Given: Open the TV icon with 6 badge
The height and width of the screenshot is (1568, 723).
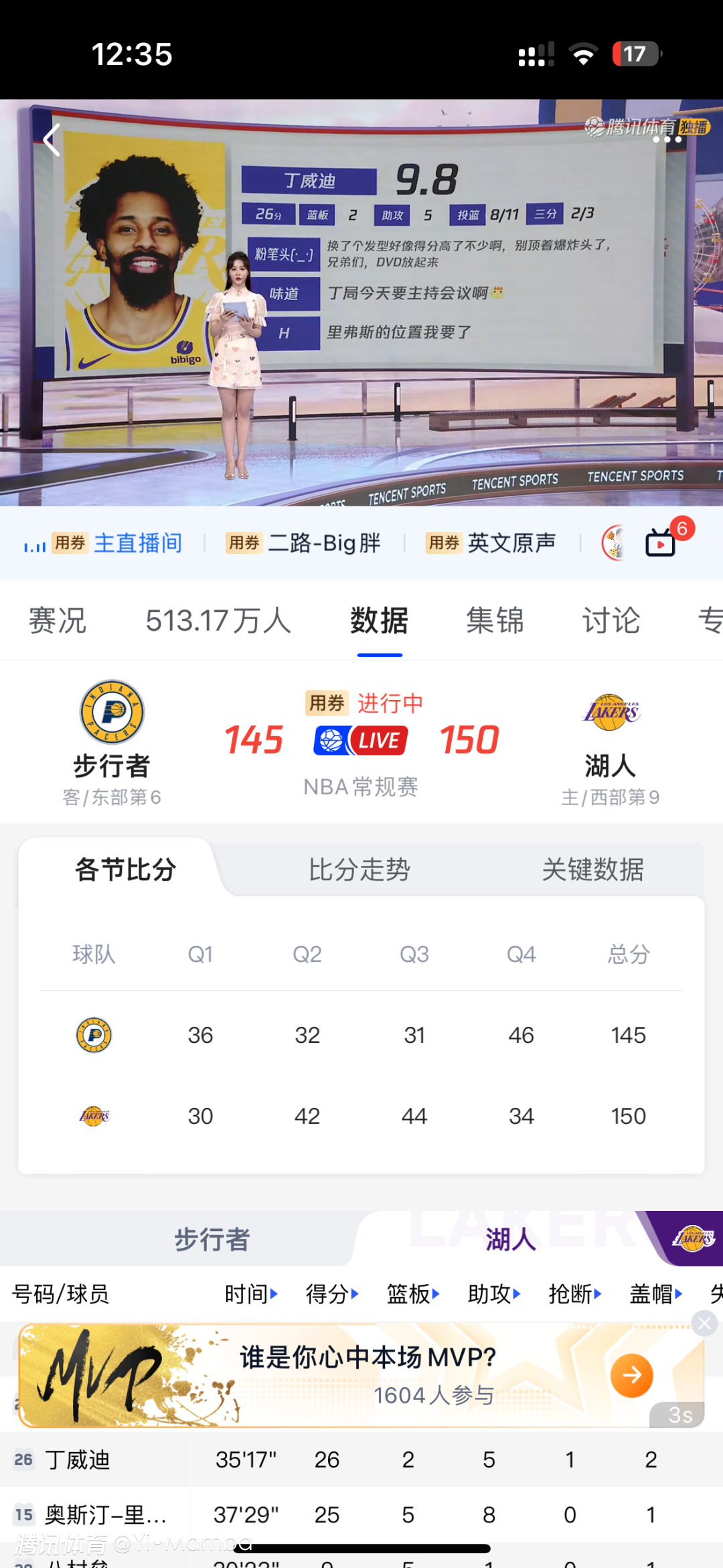Looking at the screenshot, I should pyautogui.click(x=661, y=543).
